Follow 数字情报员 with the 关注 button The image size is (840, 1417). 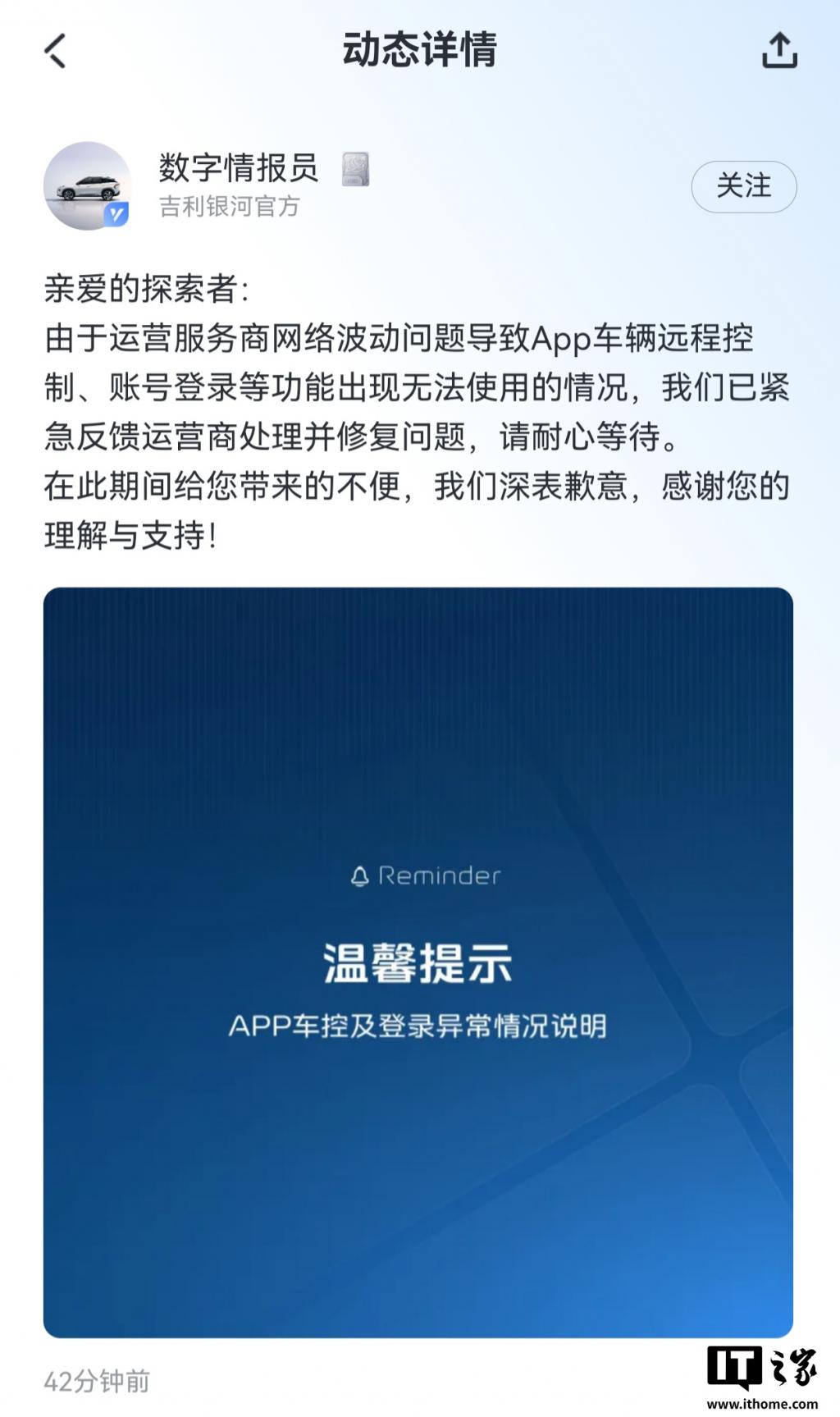tap(743, 186)
